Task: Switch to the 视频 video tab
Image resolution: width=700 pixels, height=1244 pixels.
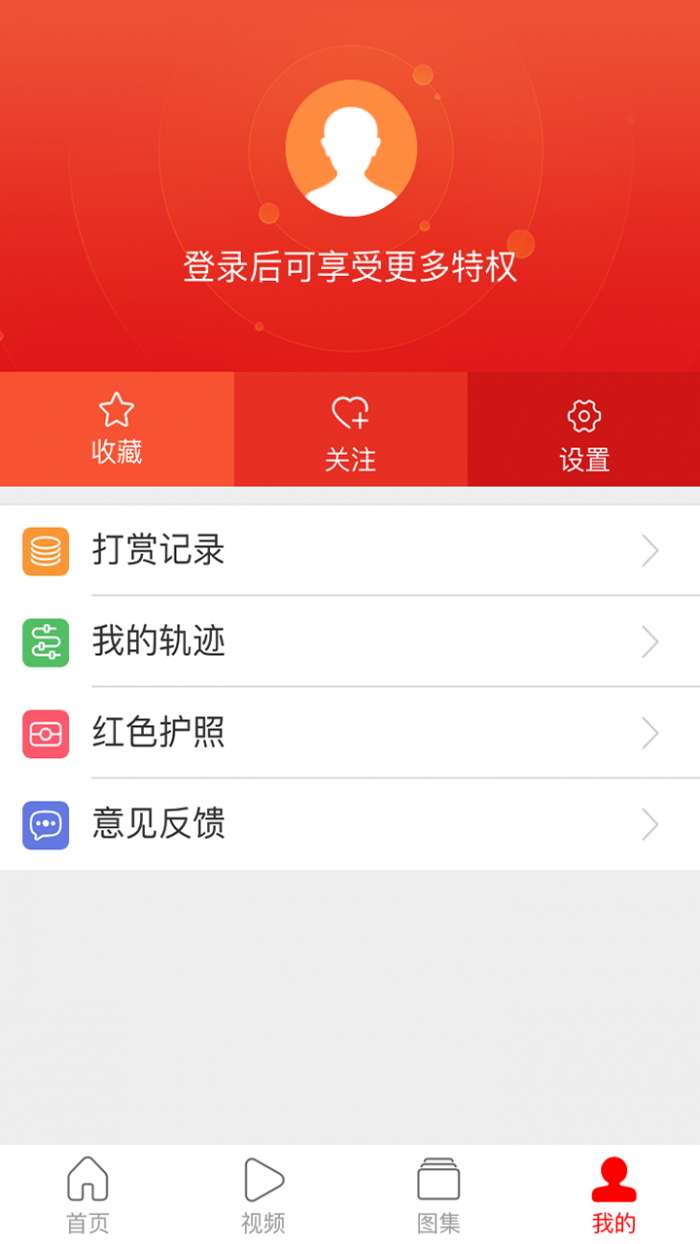Action: coord(263,1195)
